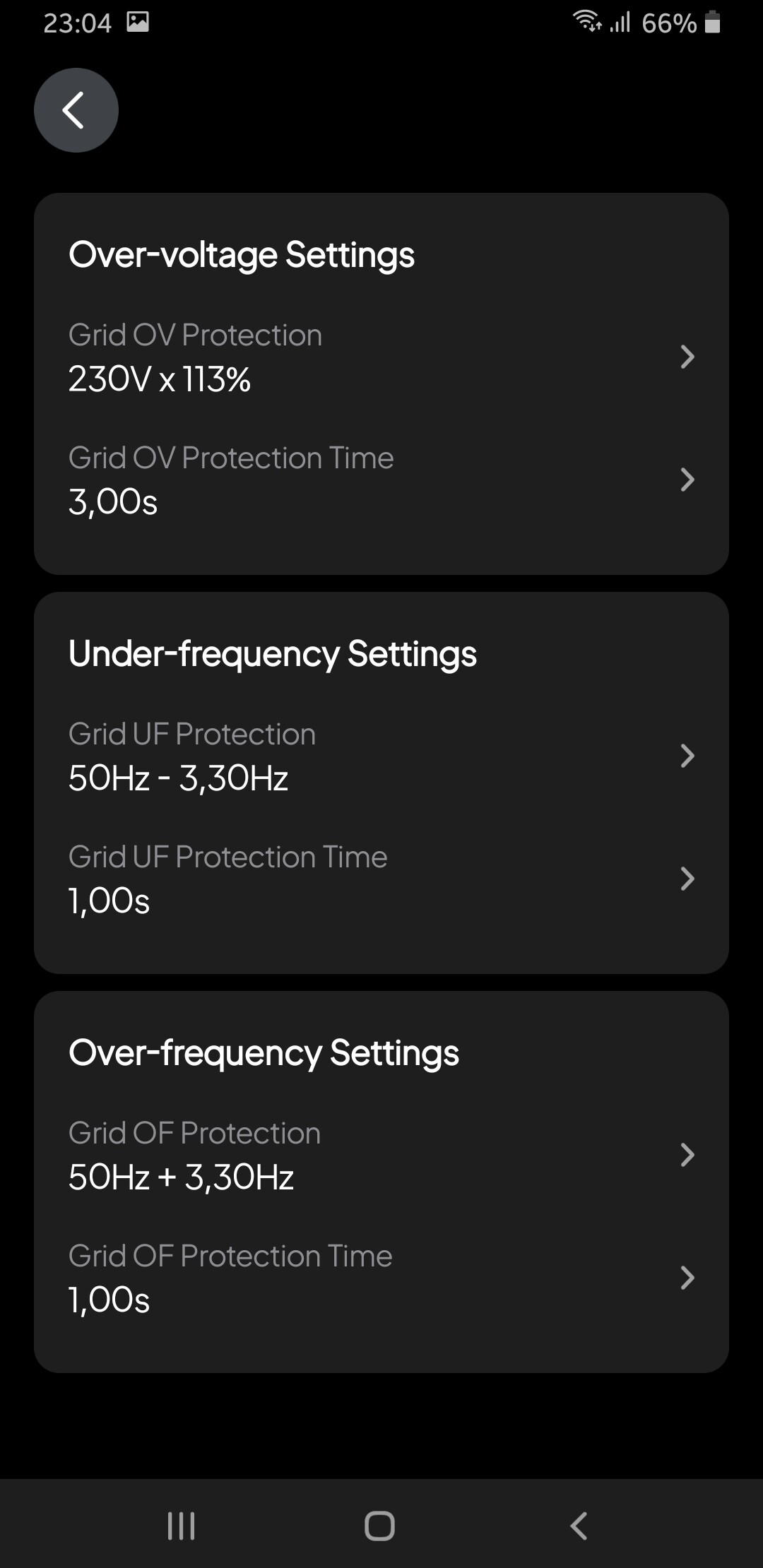
Task: Go back using the top-left arrow button
Action: pyautogui.click(x=76, y=110)
